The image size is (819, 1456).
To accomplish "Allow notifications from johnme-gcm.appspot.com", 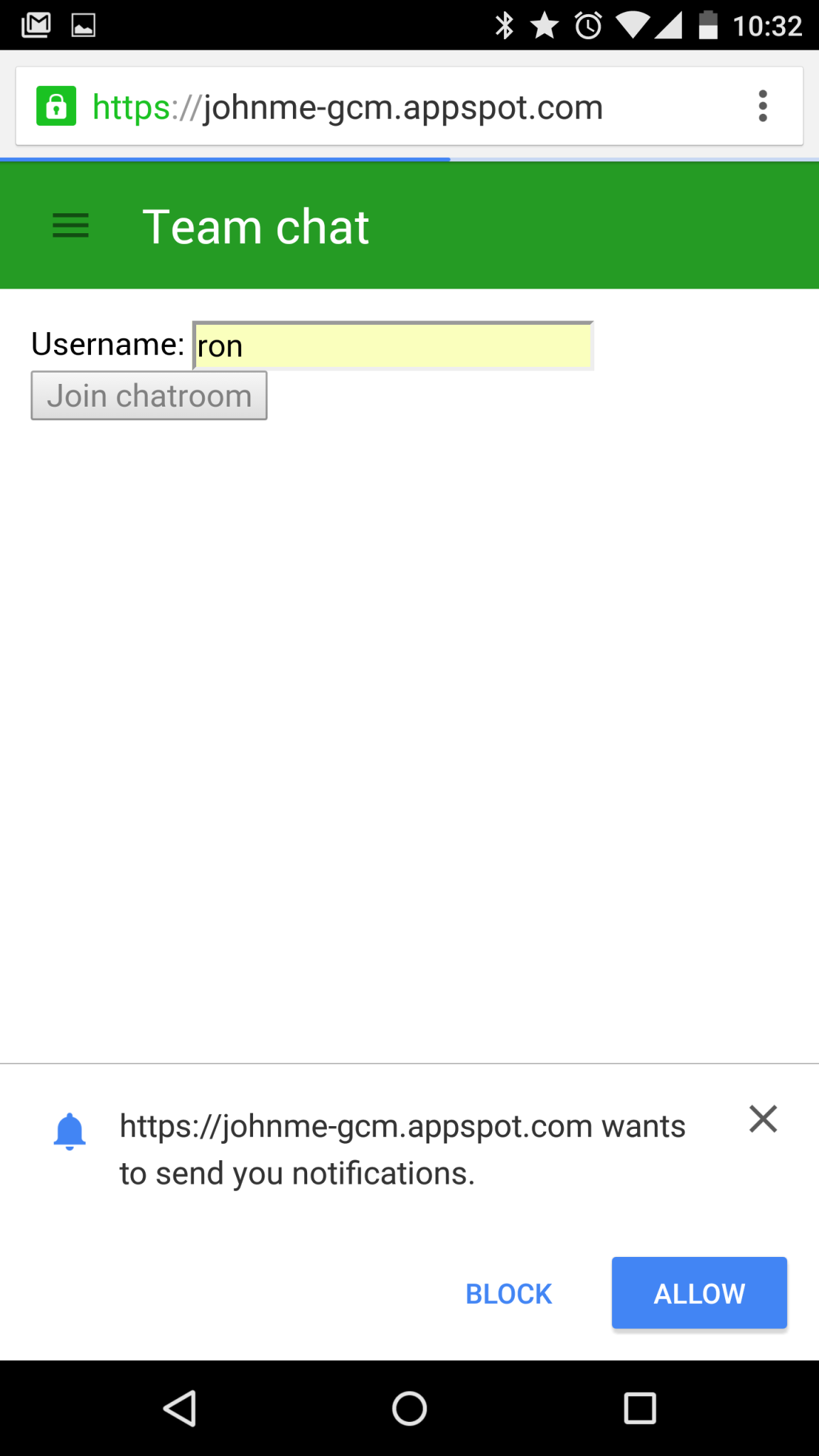I will (699, 1292).
